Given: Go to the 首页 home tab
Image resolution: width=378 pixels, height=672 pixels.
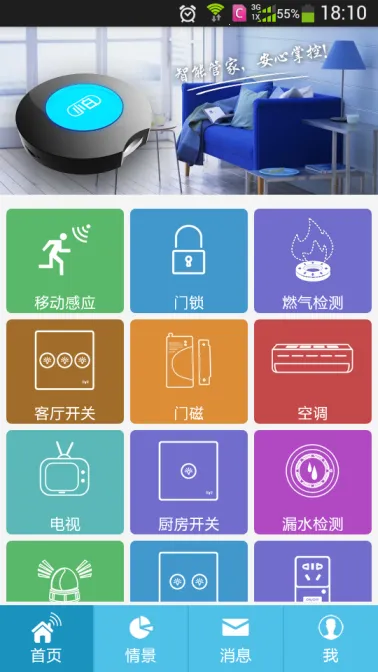Looking at the screenshot, I should click(x=46, y=639).
